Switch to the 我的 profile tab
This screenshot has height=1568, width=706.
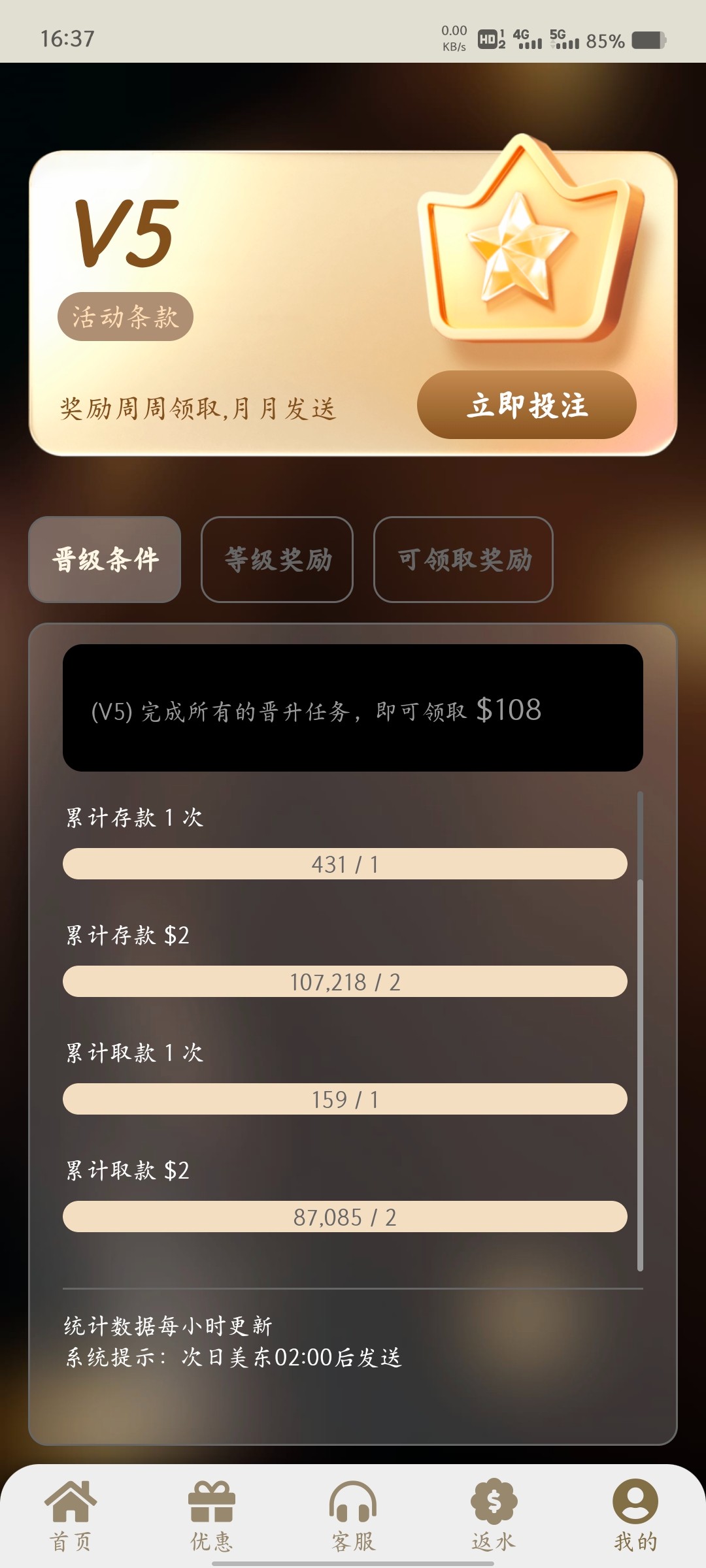point(635,1516)
